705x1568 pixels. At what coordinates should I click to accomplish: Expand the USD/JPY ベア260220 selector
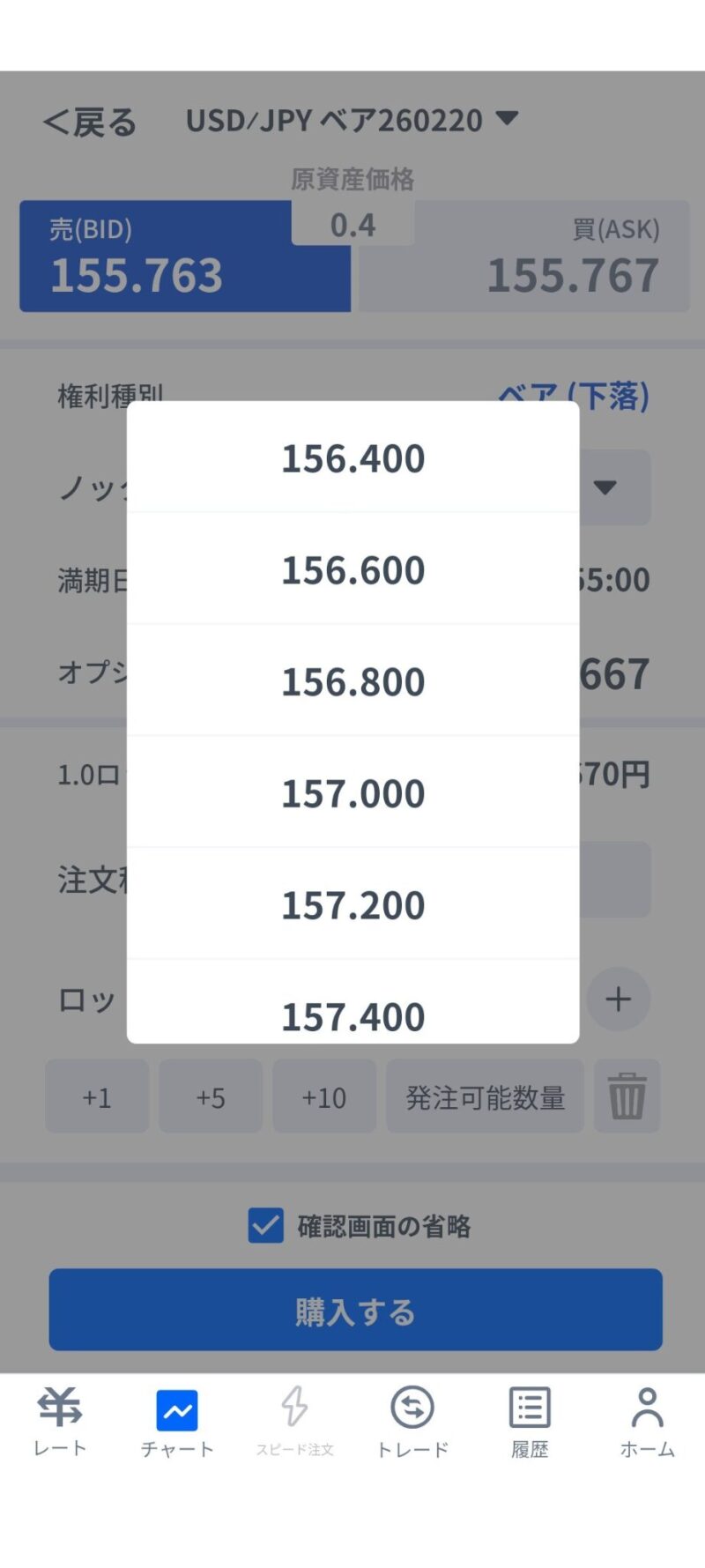pos(352,120)
